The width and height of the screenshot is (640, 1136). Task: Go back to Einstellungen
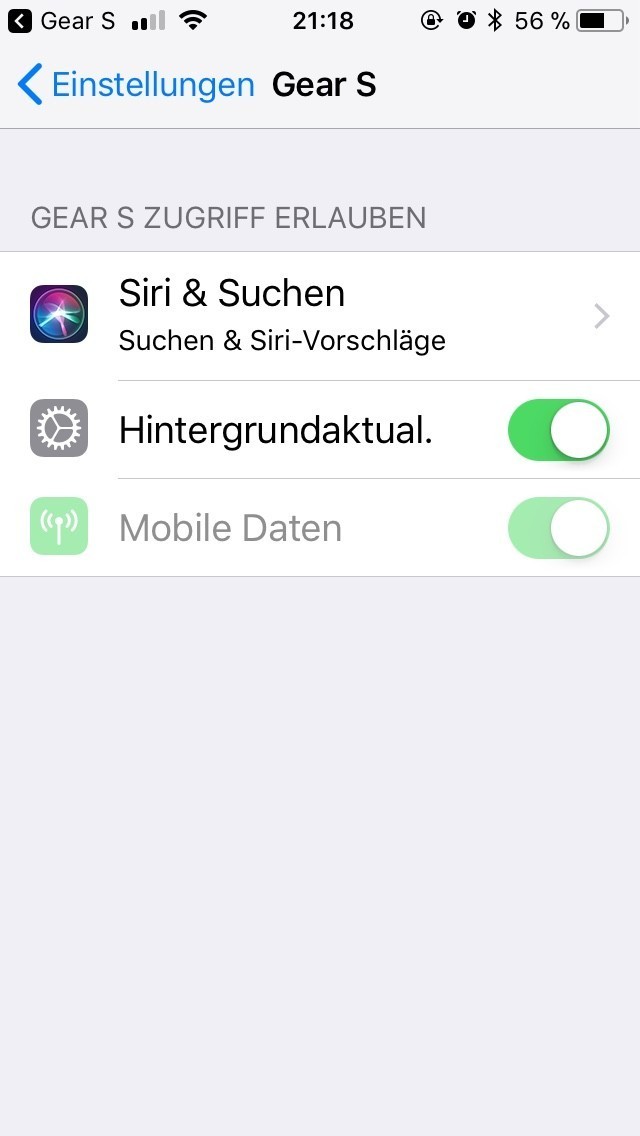click(x=136, y=85)
